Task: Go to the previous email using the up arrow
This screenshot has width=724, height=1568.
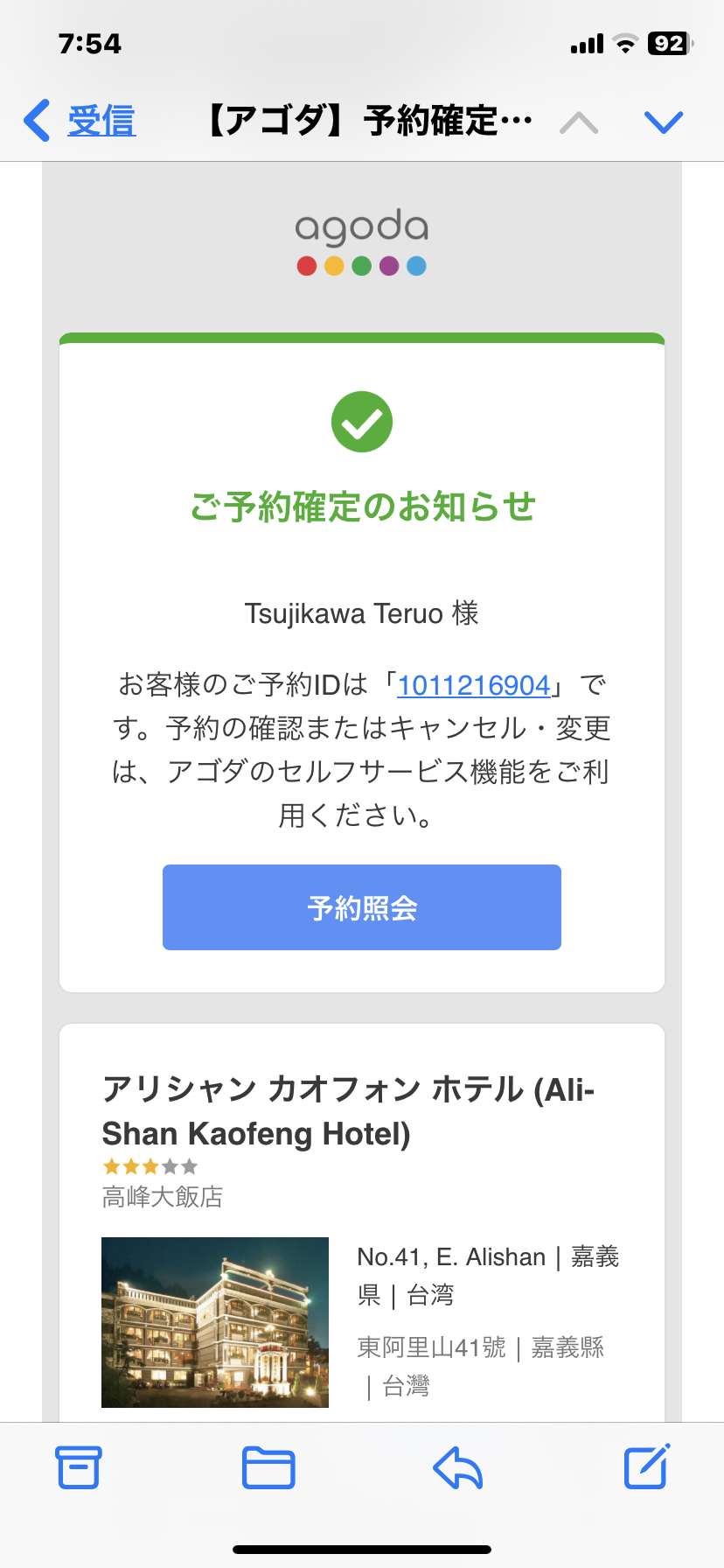Action: 579,122
